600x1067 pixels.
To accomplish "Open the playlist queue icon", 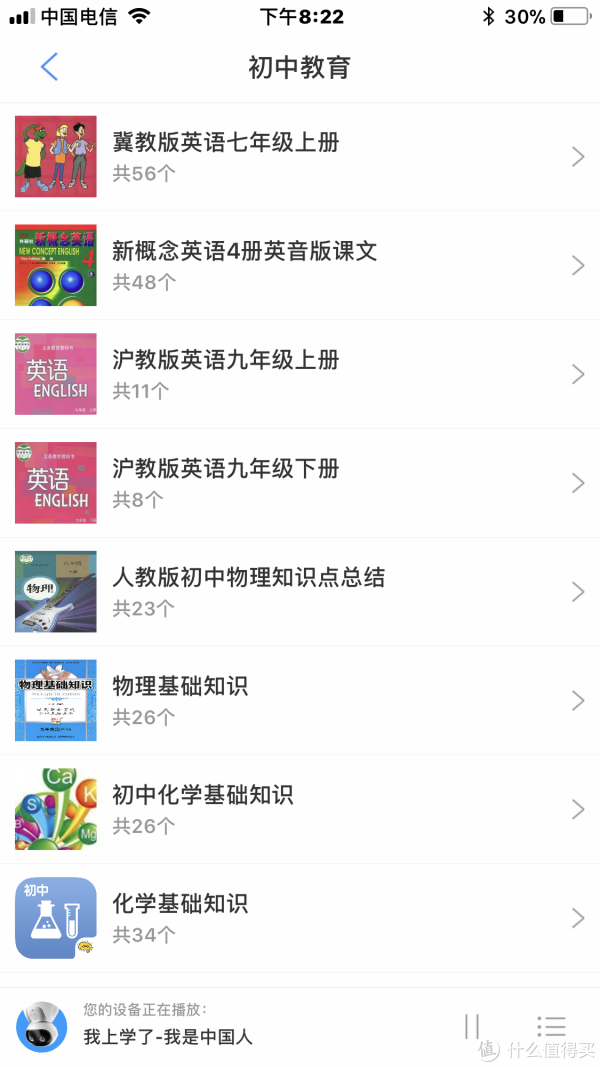I will 551,1026.
